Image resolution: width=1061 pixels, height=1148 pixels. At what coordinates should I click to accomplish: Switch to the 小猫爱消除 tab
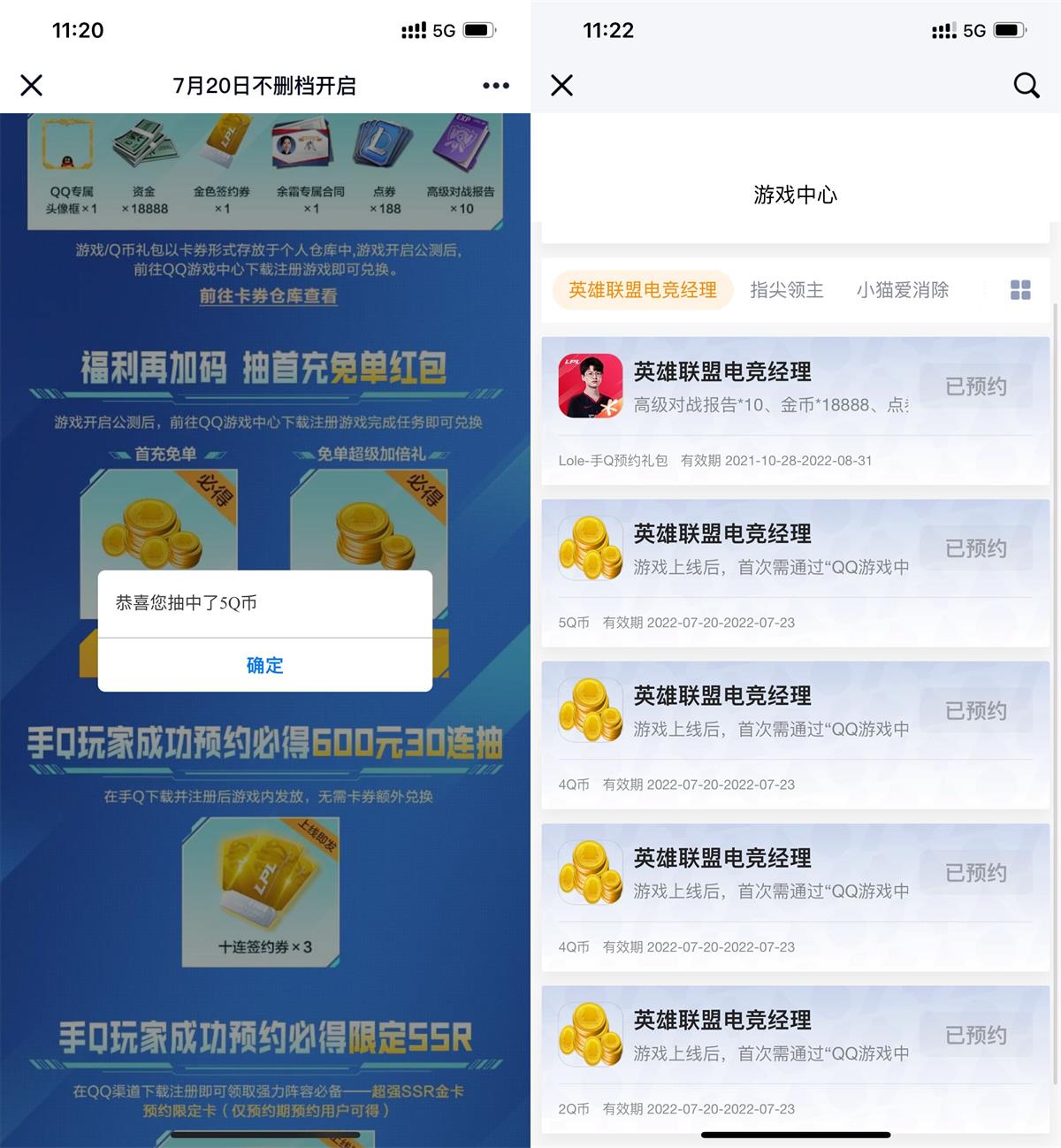pyautogui.click(x=902, y=290)
